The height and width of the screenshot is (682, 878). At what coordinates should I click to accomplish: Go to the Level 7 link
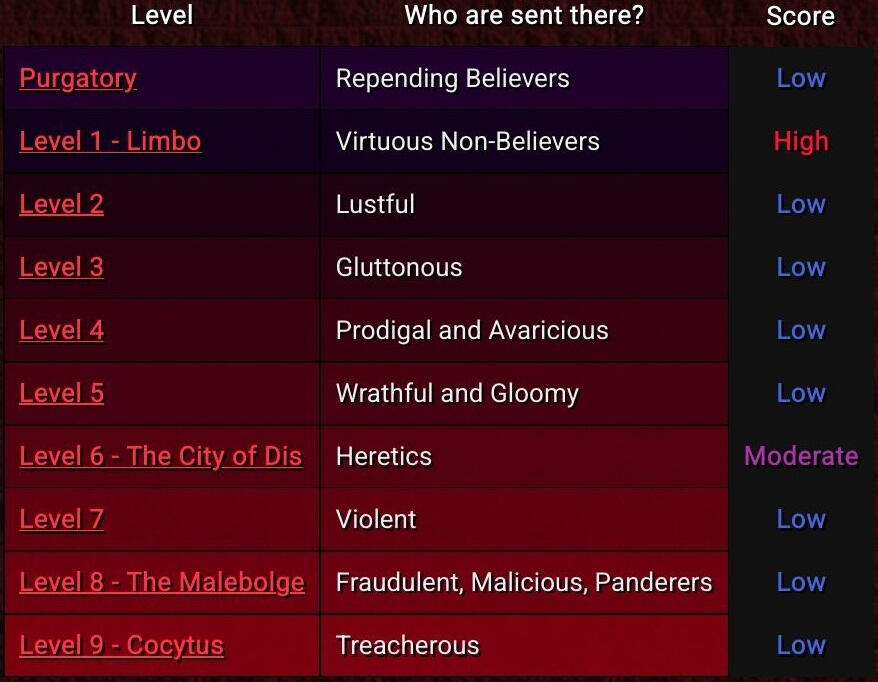coord(62,520)
